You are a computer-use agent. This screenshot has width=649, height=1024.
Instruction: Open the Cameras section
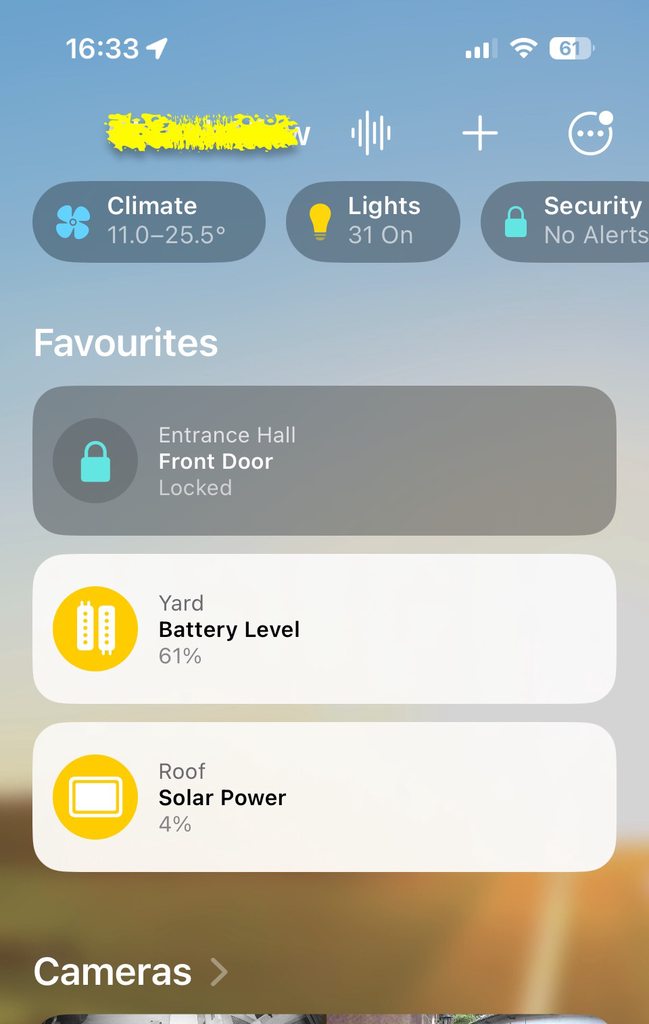click(130, 971)
